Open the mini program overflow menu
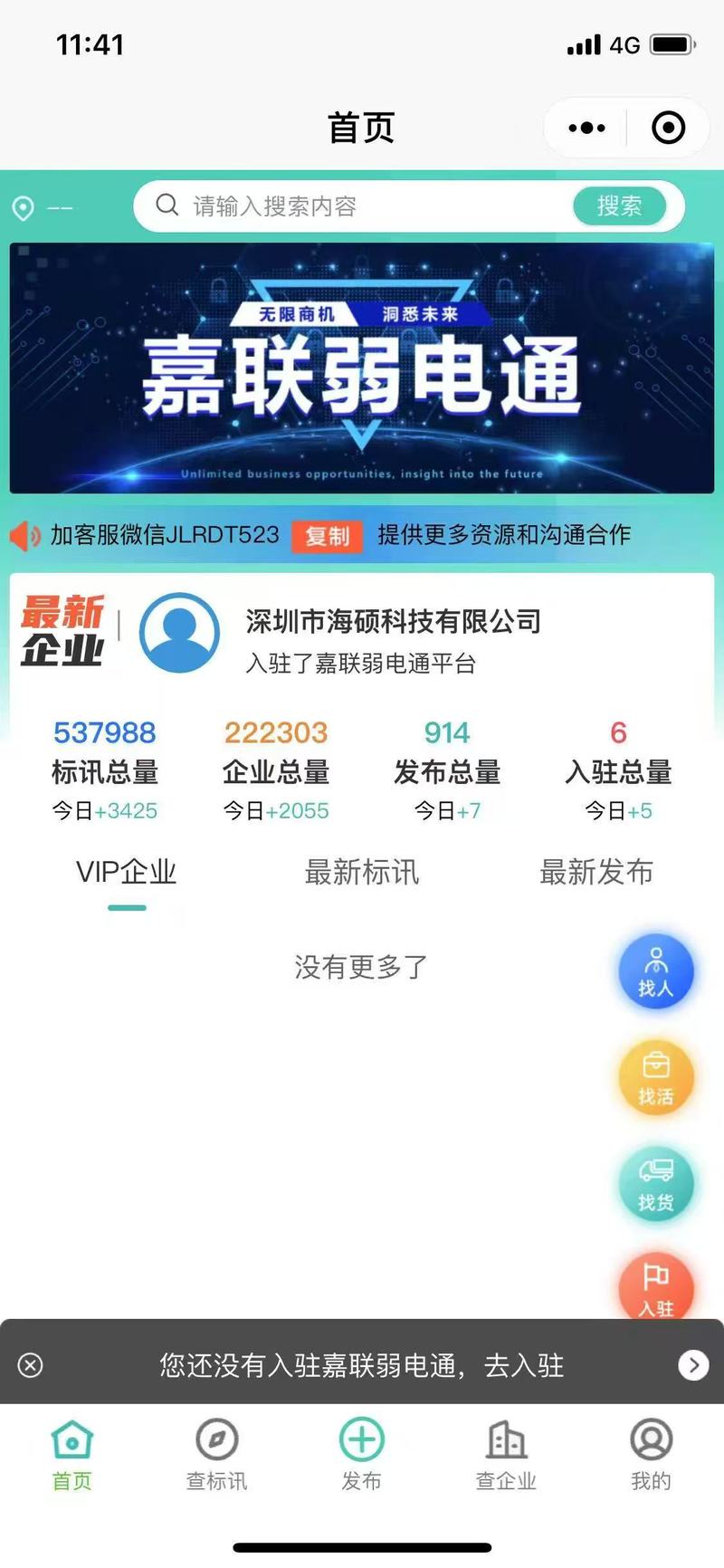The width and height of the screenshot is (724, 1568). tap(586, 128)
